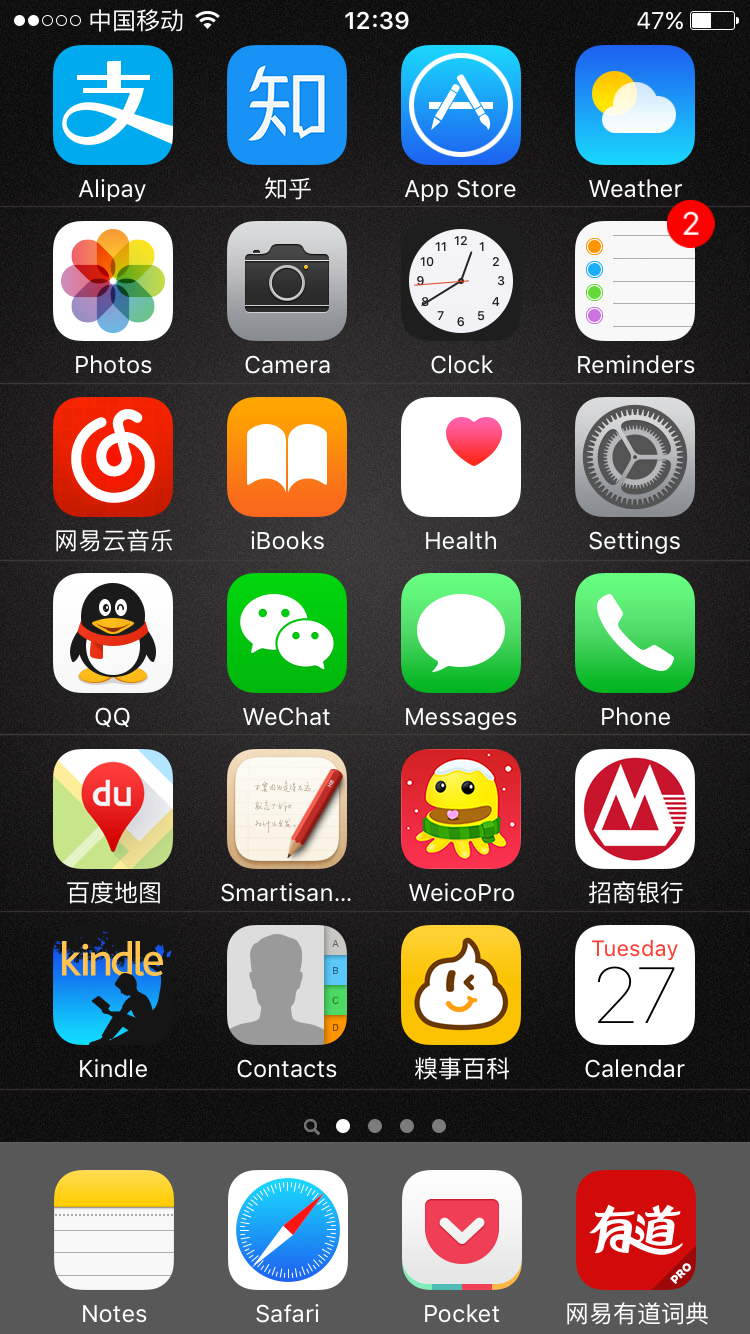750x1334 pixels.
Task: Open the Clock app
Action: coord(461,281)
